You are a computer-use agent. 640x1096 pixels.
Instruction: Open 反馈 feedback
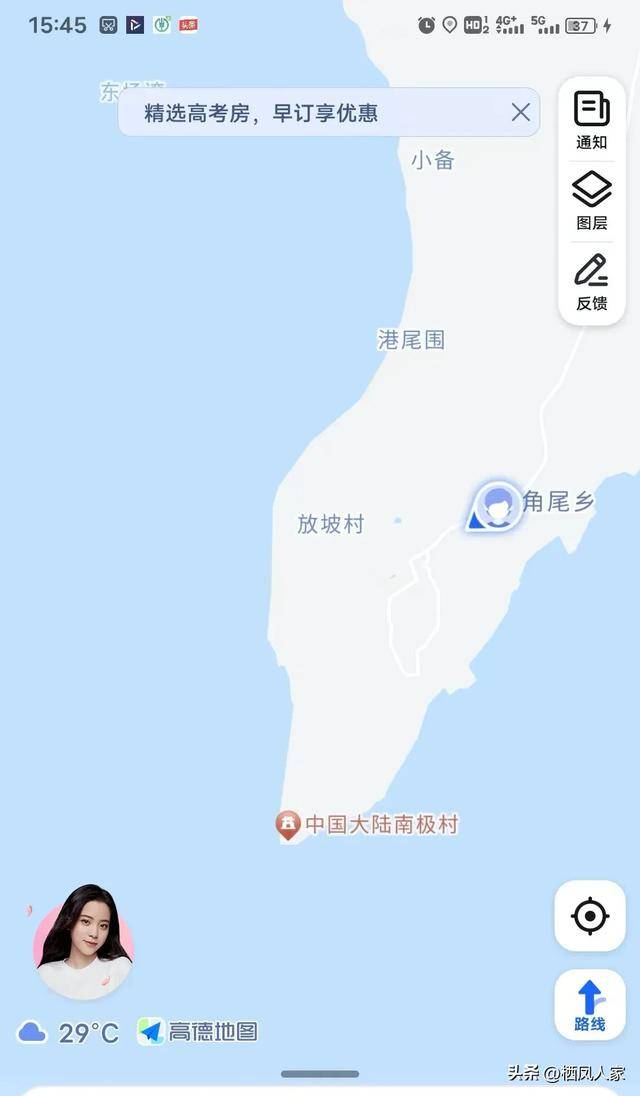591,282
